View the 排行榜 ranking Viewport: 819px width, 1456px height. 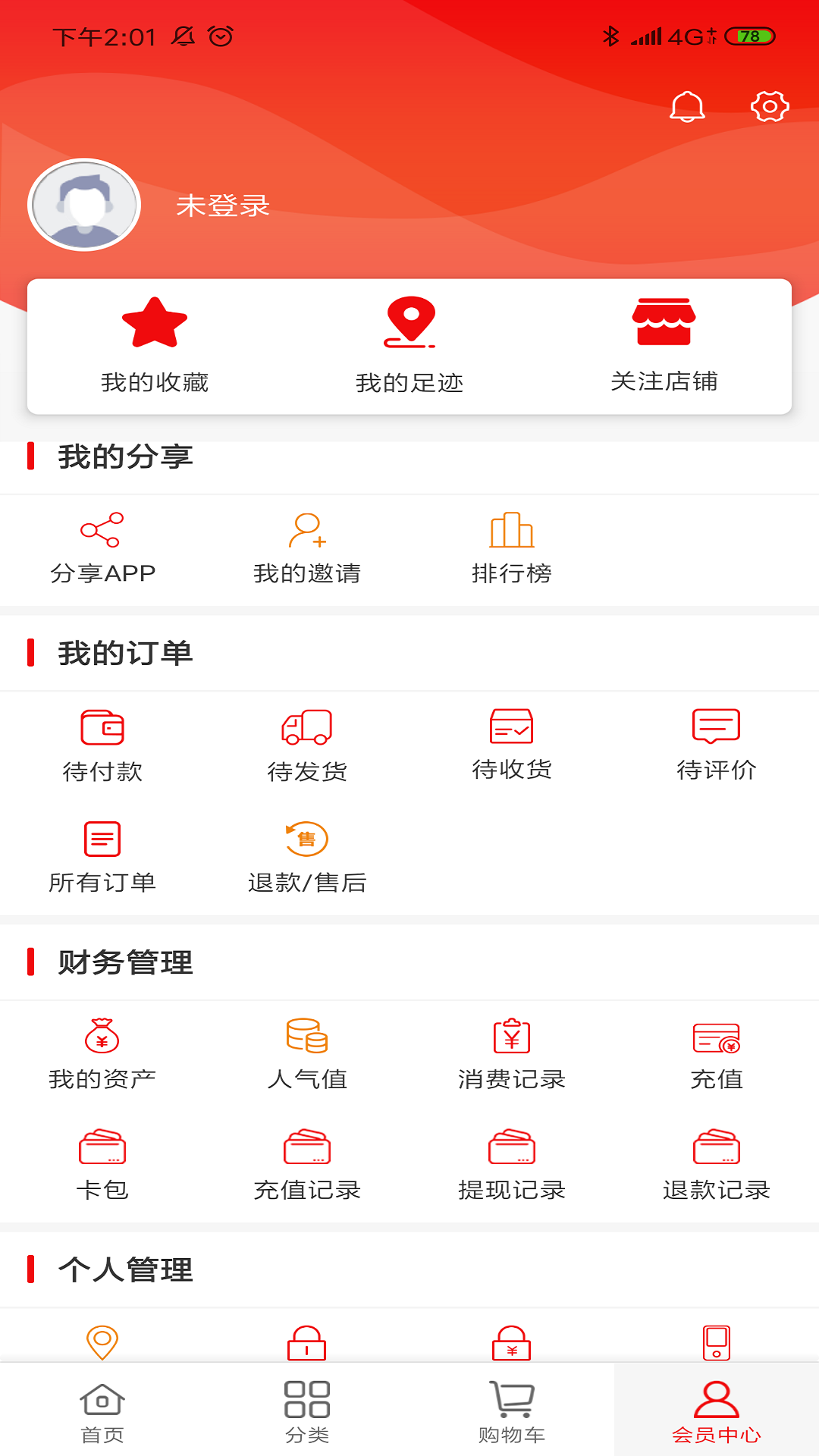click(512, 548)
